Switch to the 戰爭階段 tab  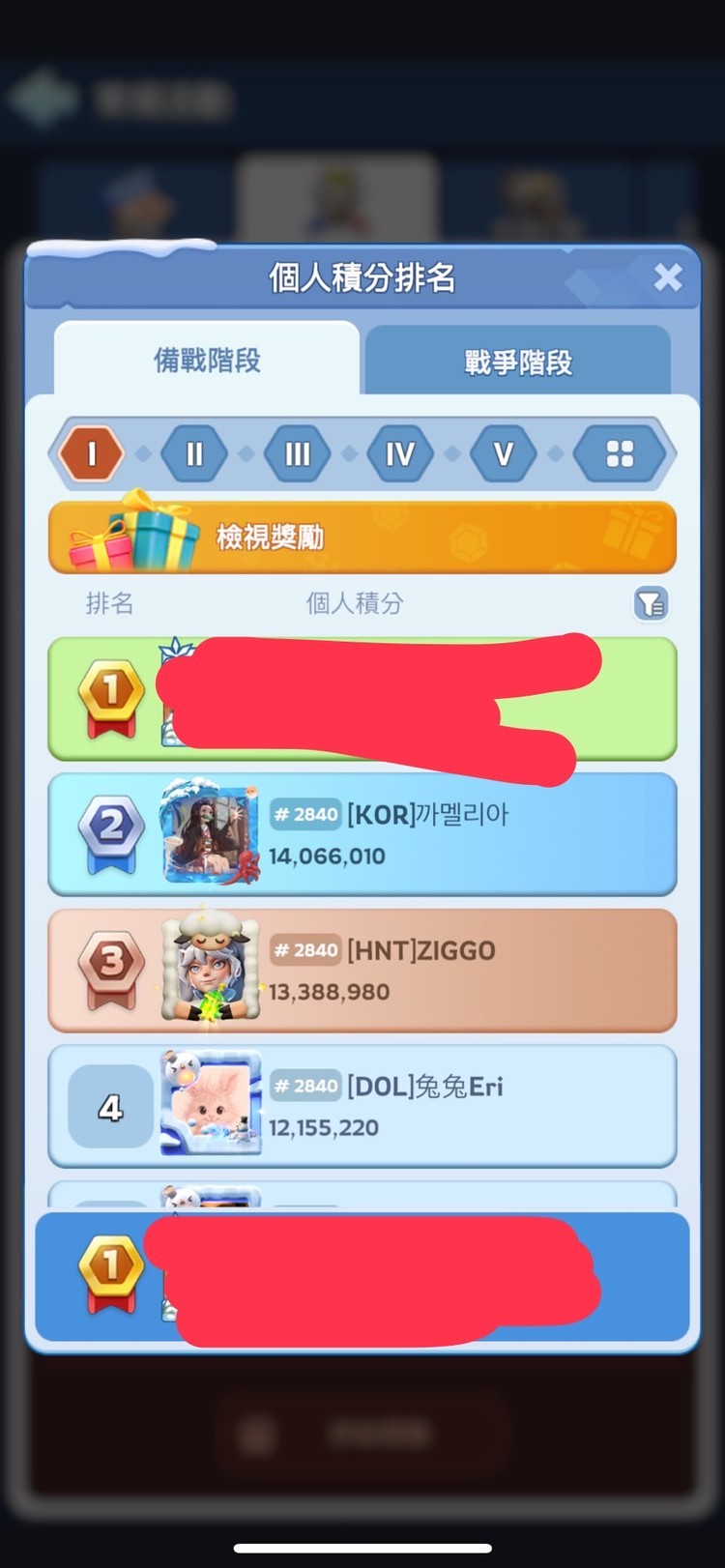click(x=518, y=363)
